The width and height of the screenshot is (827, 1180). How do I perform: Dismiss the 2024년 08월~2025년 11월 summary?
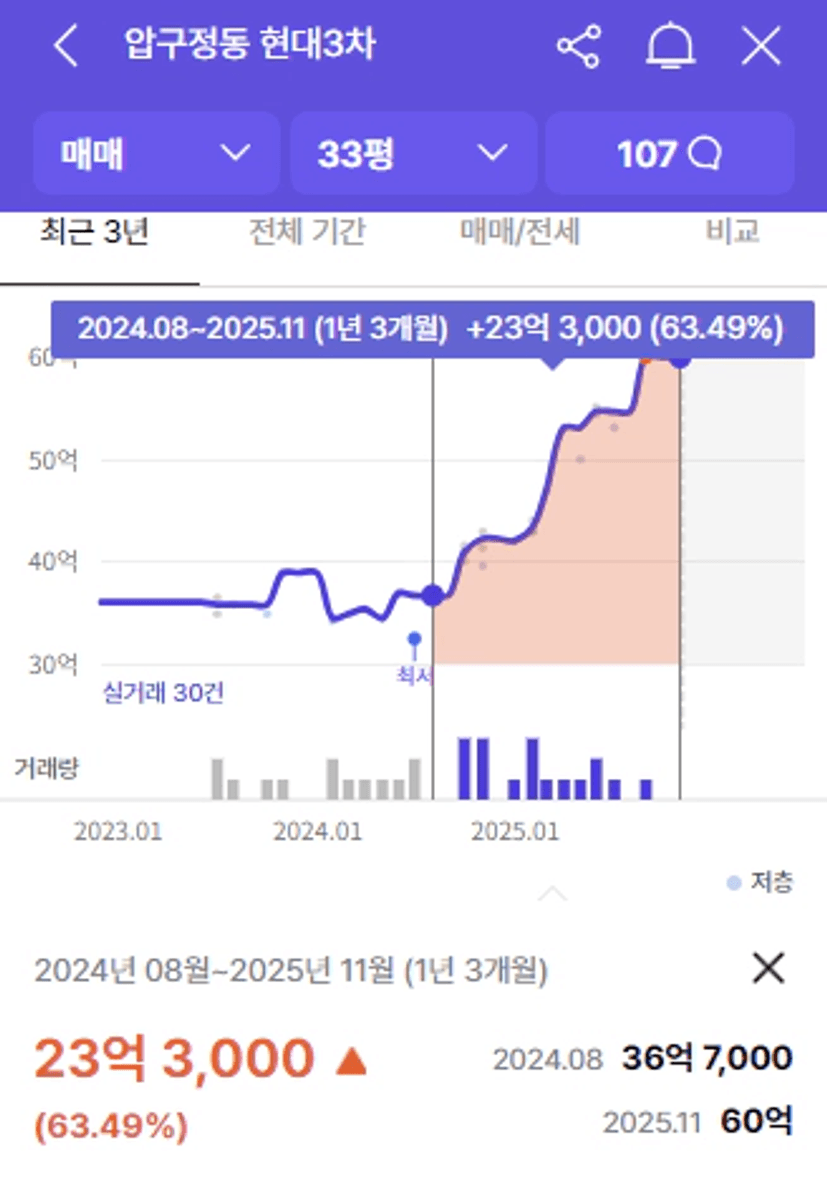768,968
